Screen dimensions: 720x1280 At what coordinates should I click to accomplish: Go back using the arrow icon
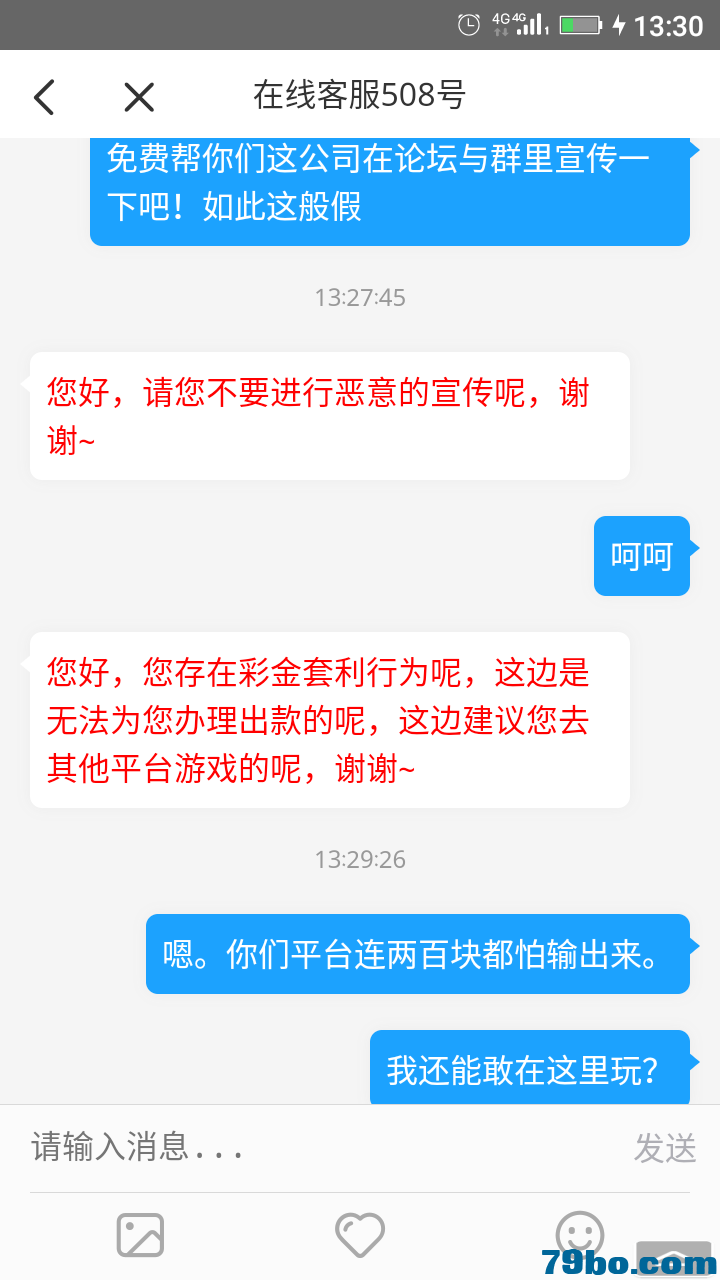[x=44, y=97]
